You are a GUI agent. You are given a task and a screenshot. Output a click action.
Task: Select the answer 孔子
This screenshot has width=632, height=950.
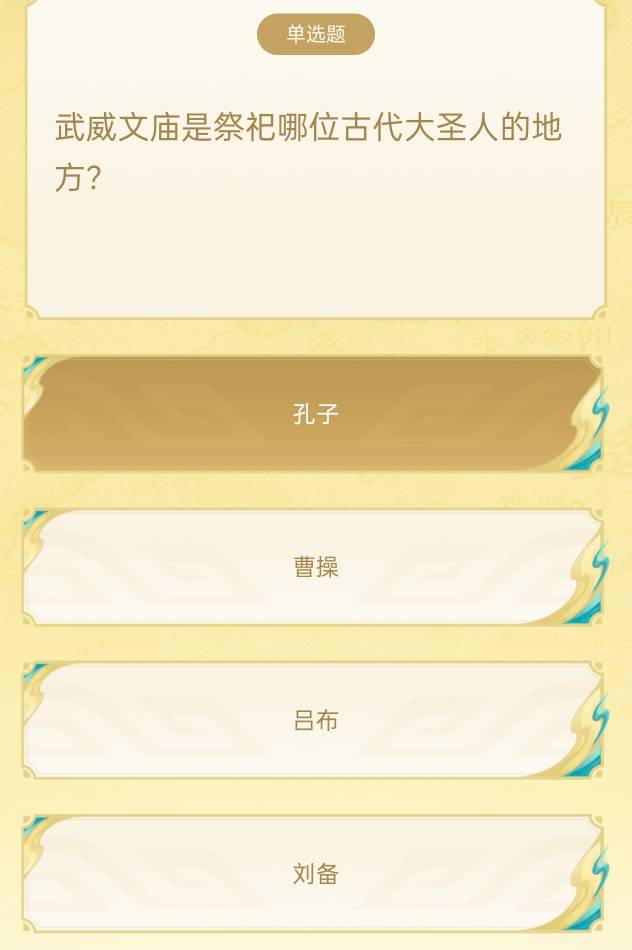(315, 414)
